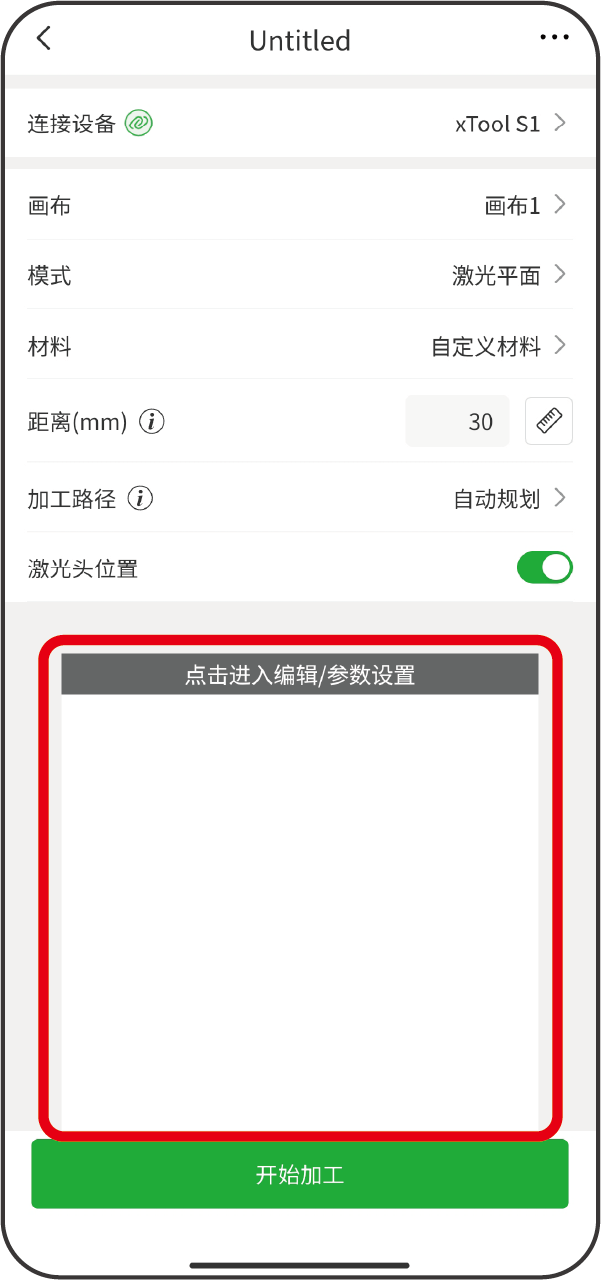Screen dimensions: 601x1280
Task: Open the 材料 自定义材料 row
Action: pos(300,346)
